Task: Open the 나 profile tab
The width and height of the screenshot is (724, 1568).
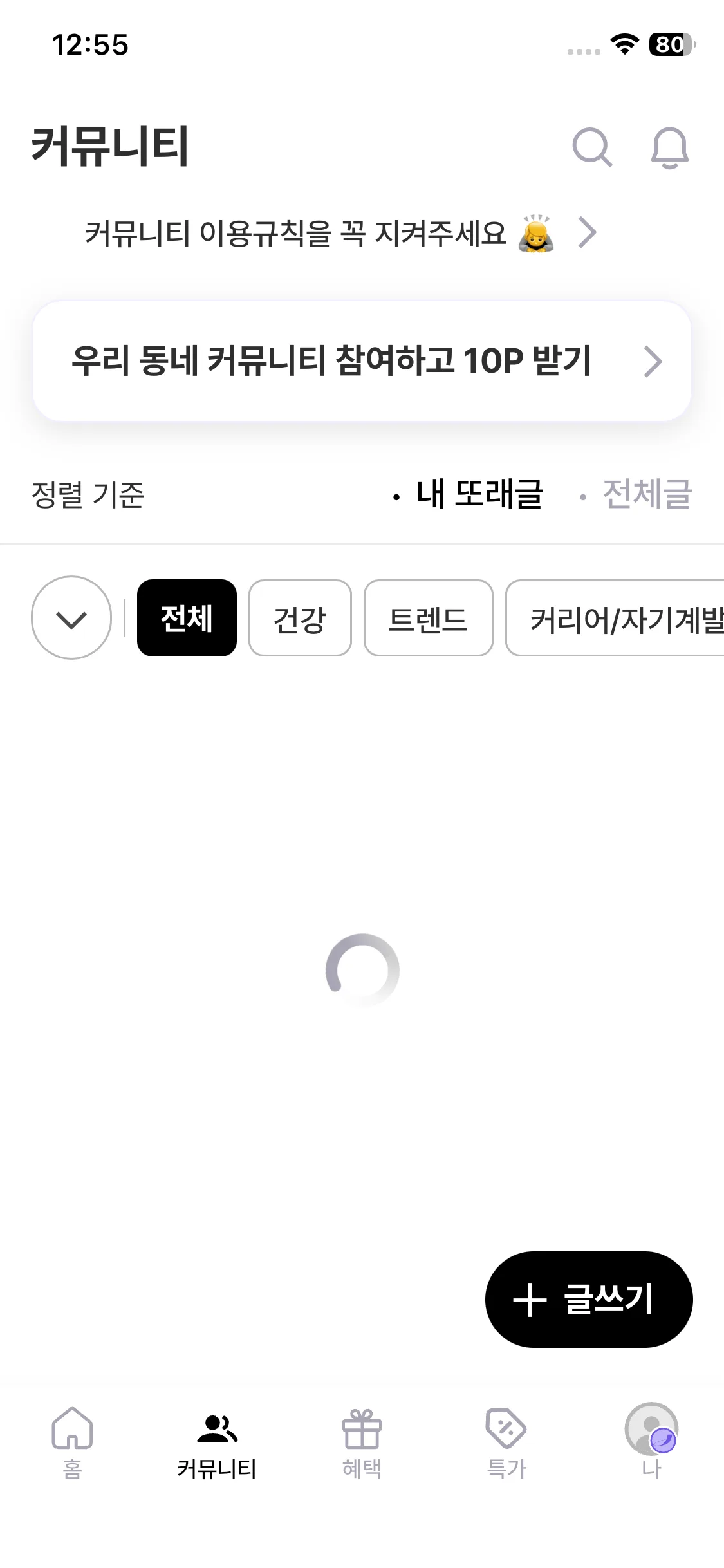Action: click(651, 1443)
